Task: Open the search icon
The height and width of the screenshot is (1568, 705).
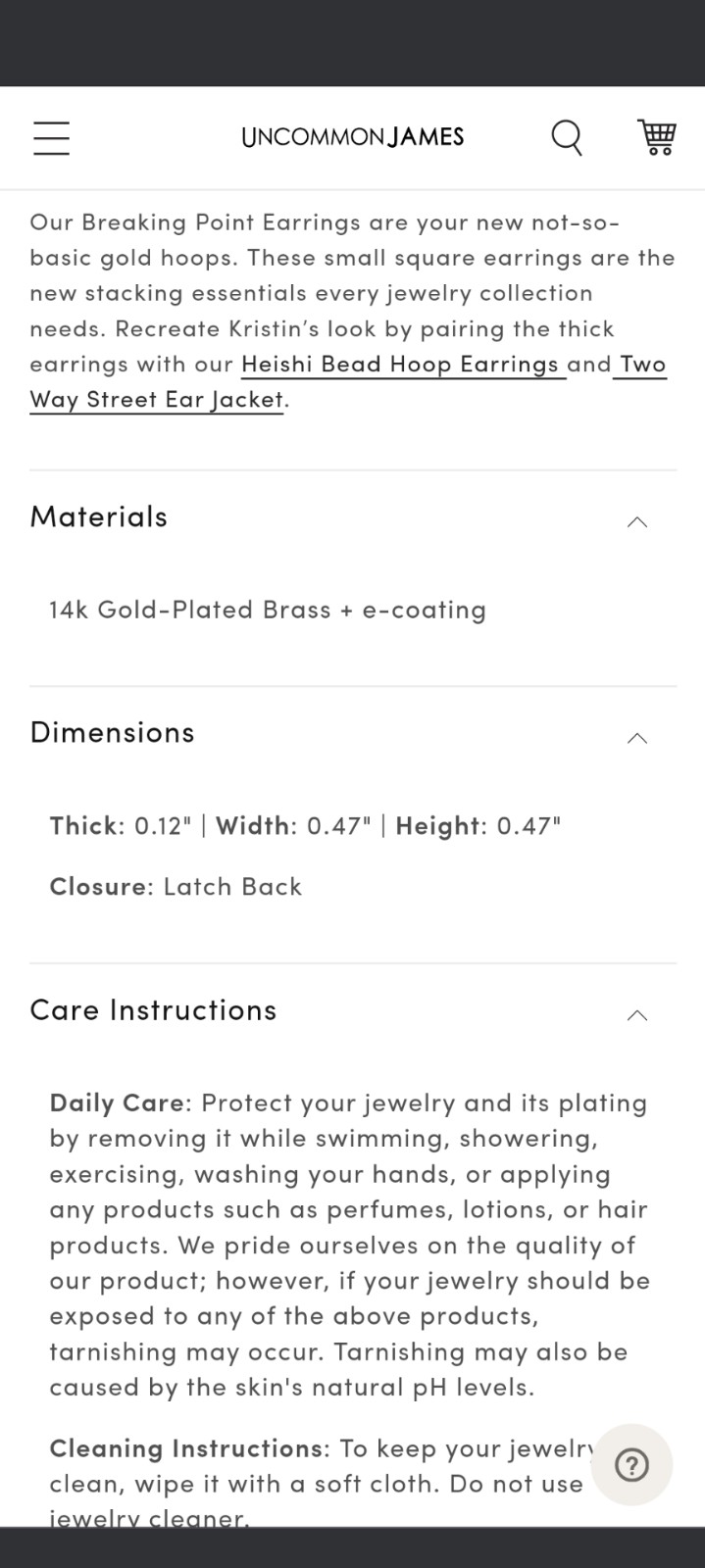Action: click(567, 138)
